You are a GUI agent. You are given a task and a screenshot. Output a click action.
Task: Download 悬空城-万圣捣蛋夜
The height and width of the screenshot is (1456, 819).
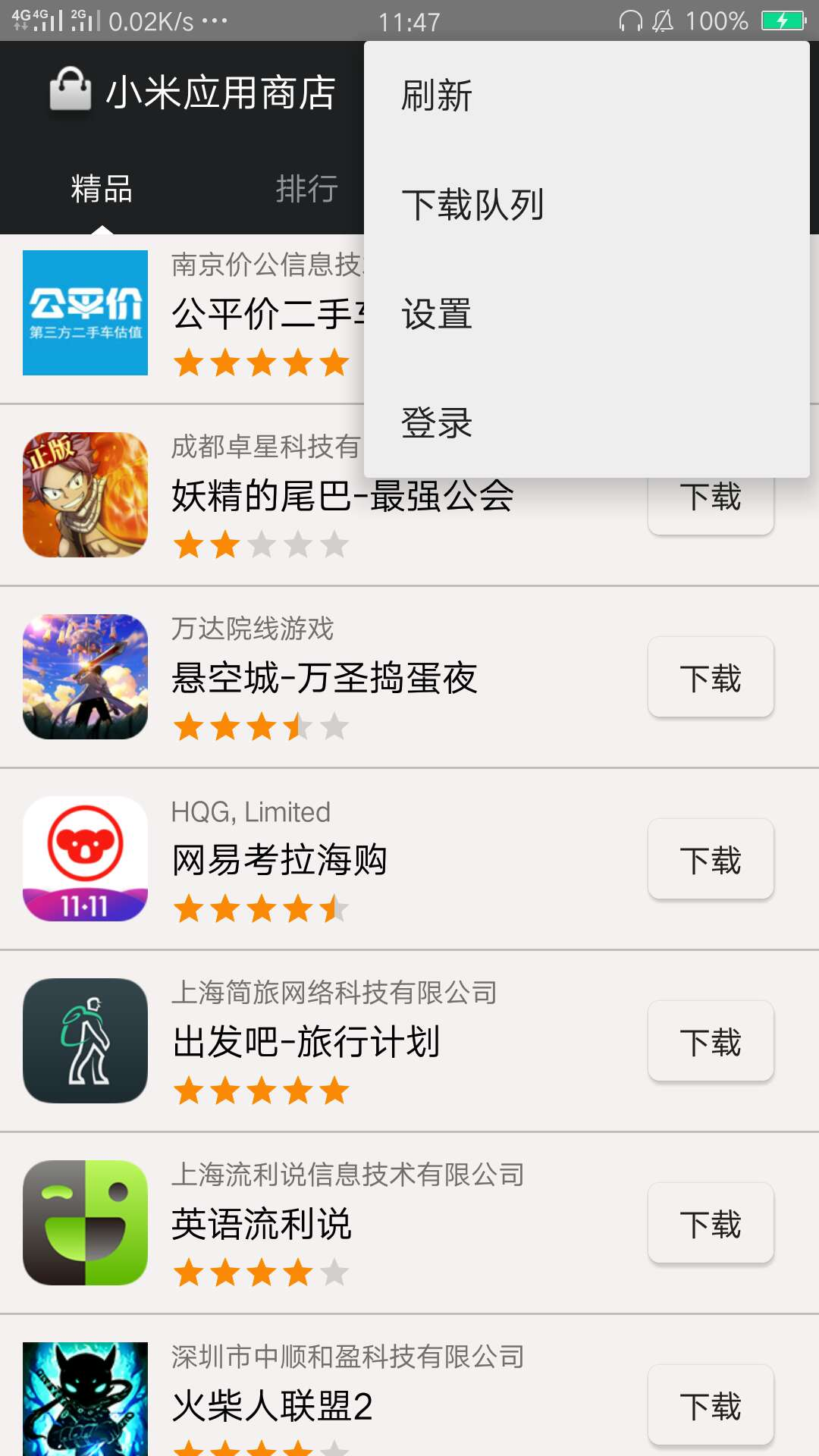(710, 677)
